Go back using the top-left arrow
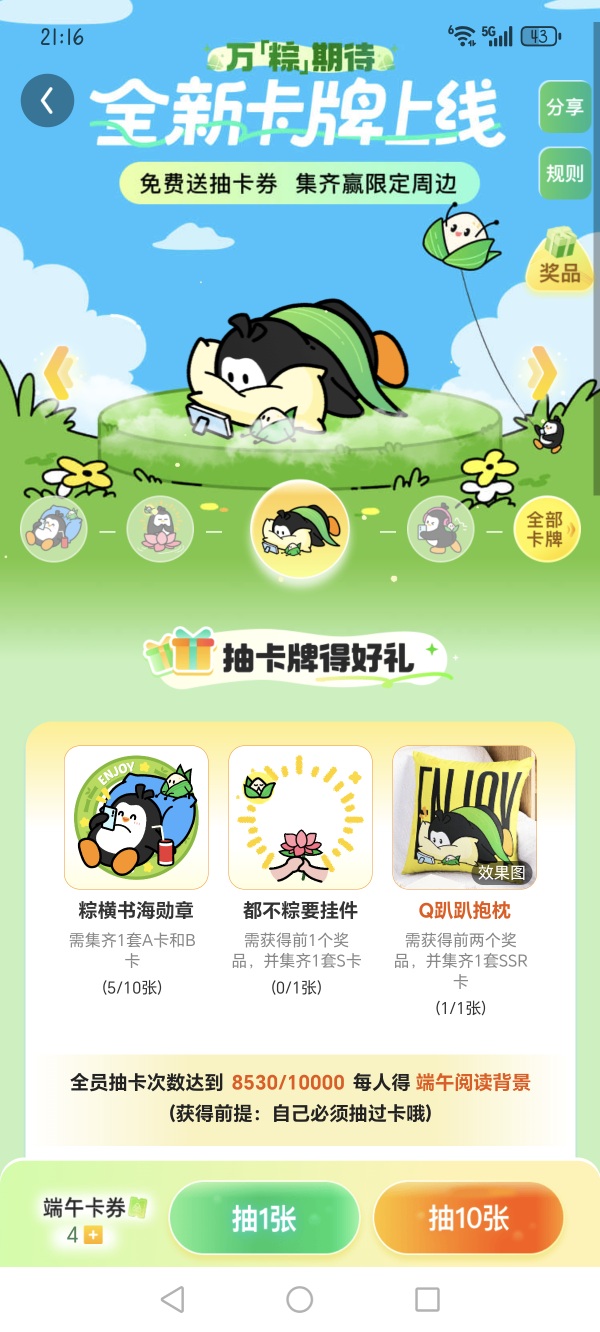 click(47, 100)
